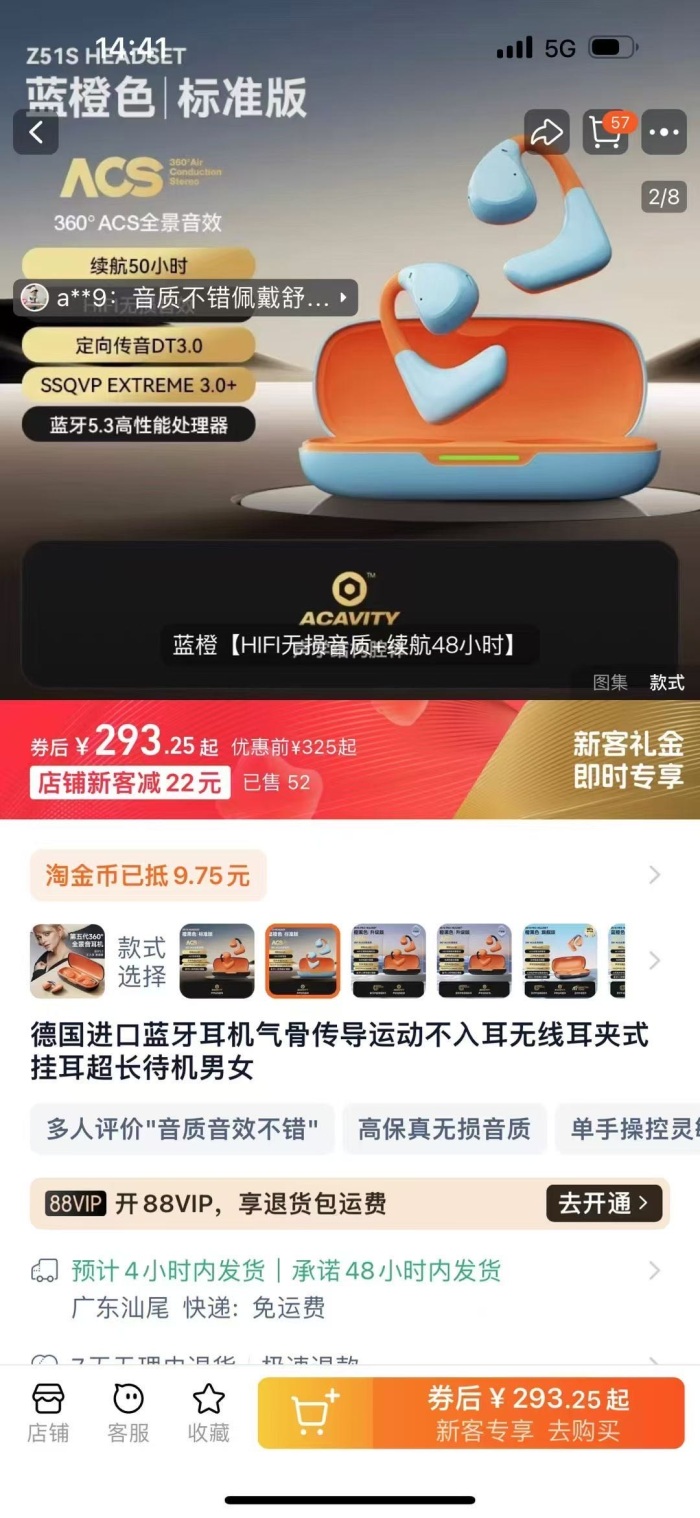This screenshot has height=1518, width=700.
Task: Visit the 店铺 store page
Action: click(x=48, y=1414)
